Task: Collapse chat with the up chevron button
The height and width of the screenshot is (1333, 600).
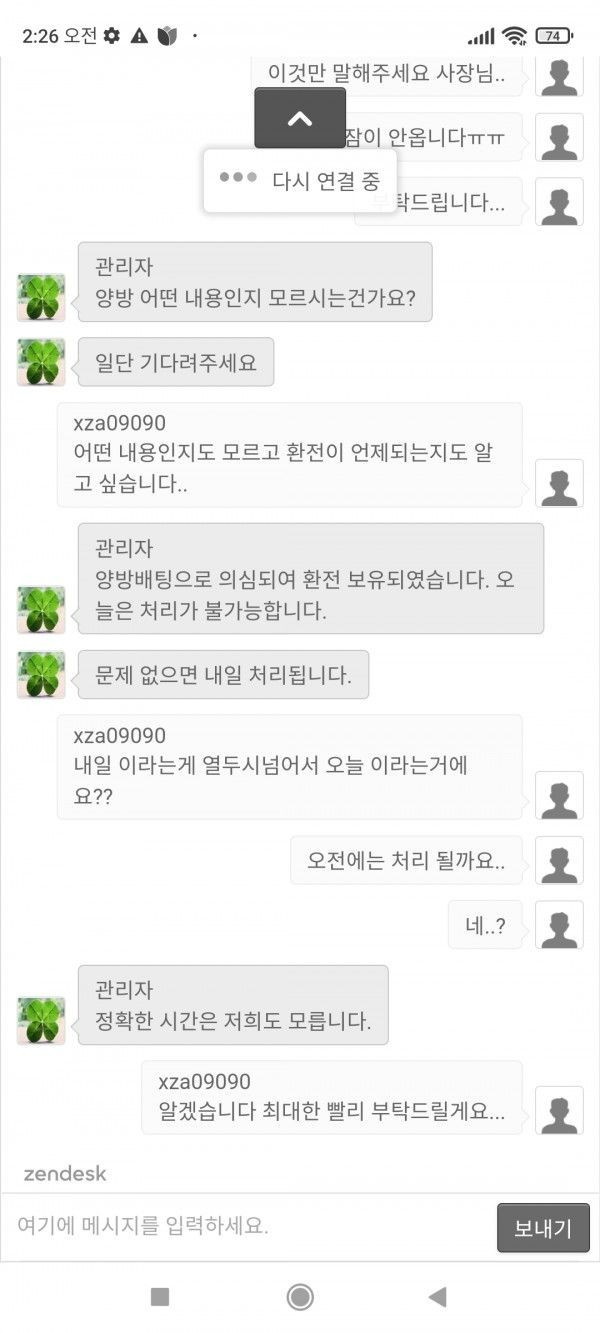Action: pyautogui.click(x=300, y=118)
